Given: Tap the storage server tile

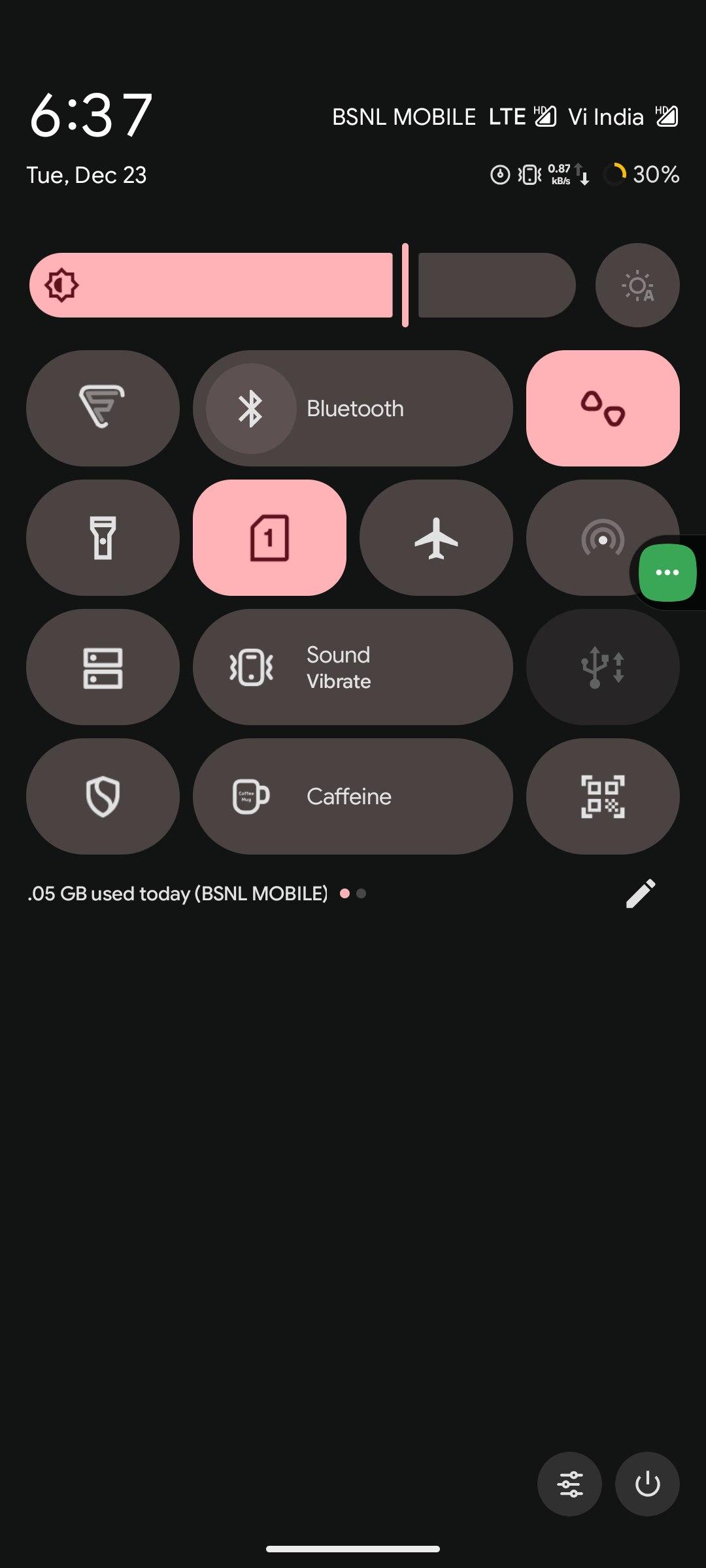Looking at the screenshot, I should pyautogui.click(x=103, y=667).
